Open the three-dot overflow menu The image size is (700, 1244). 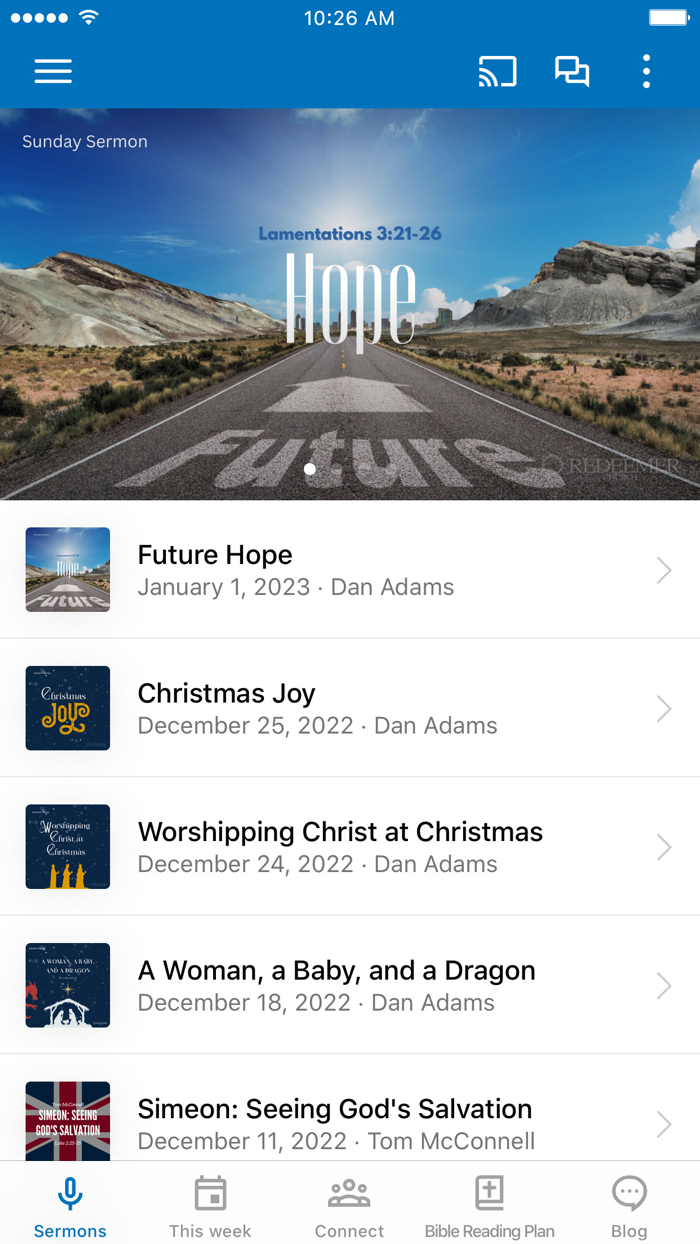(646, 71)
